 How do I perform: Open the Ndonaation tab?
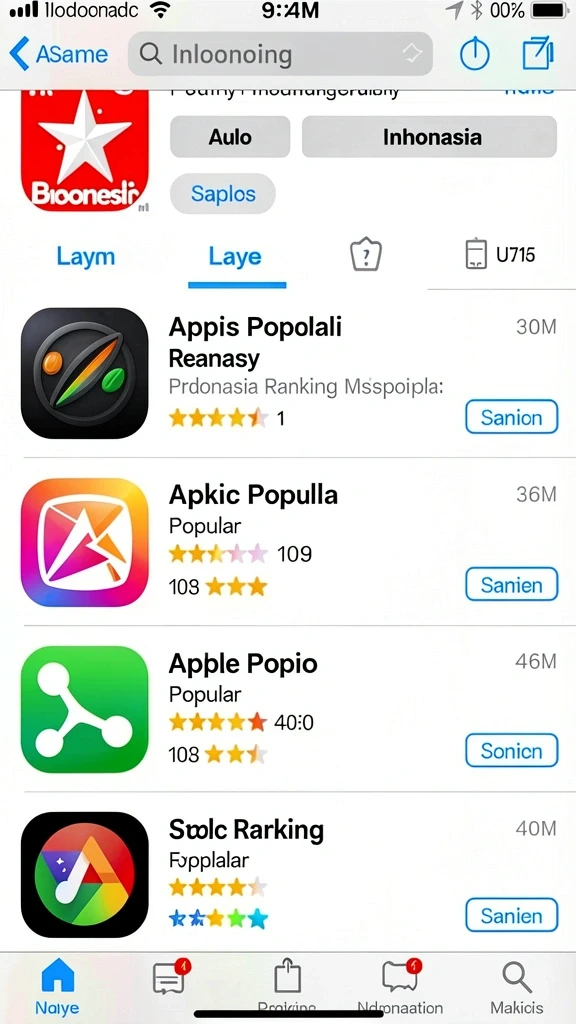pyautogui.click(x=400, y=987)
